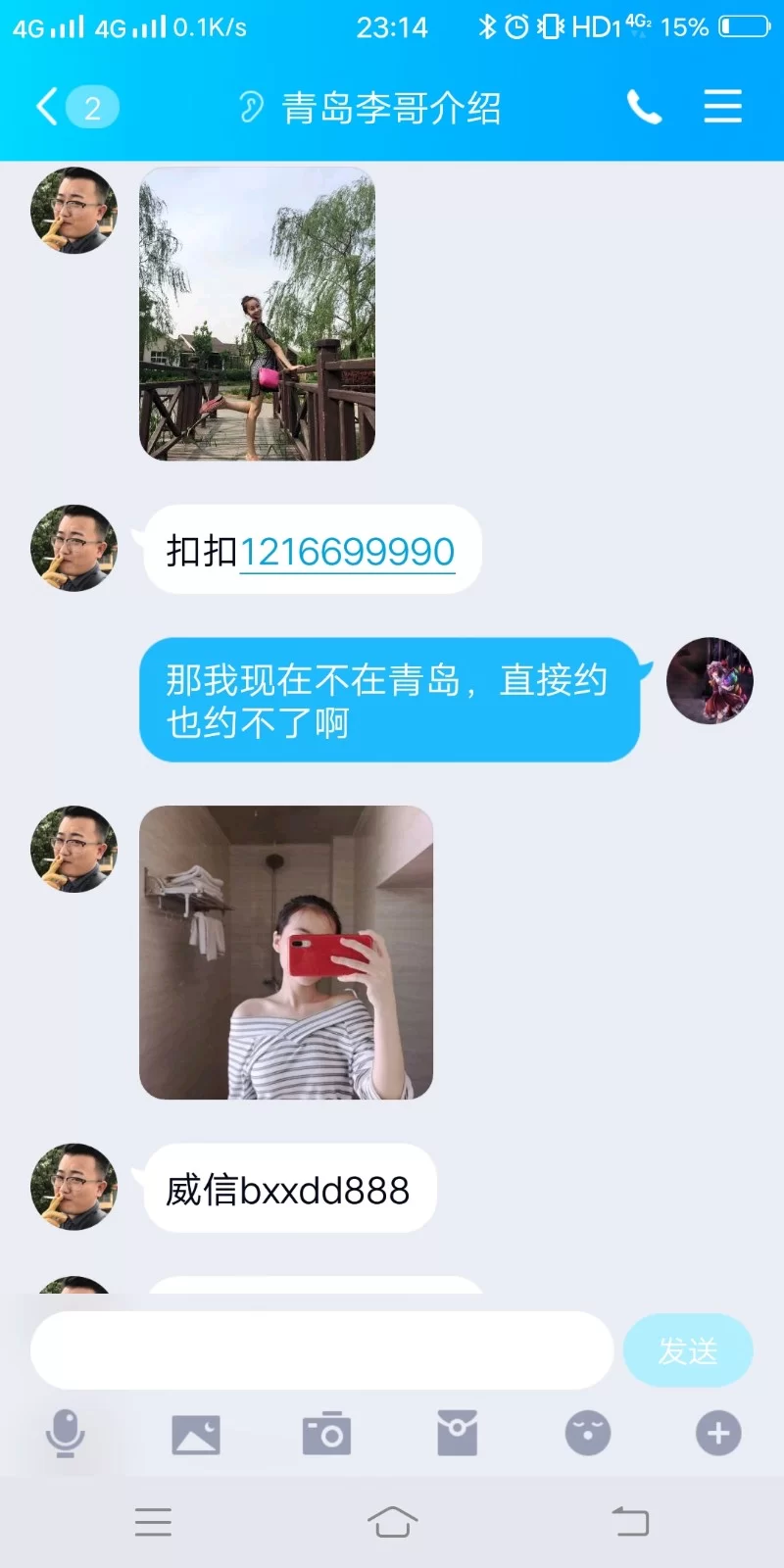Viewport: 784px width, 1568px height.
Task: Record a voice message with the microphone
Action: tap(66, 1434)
